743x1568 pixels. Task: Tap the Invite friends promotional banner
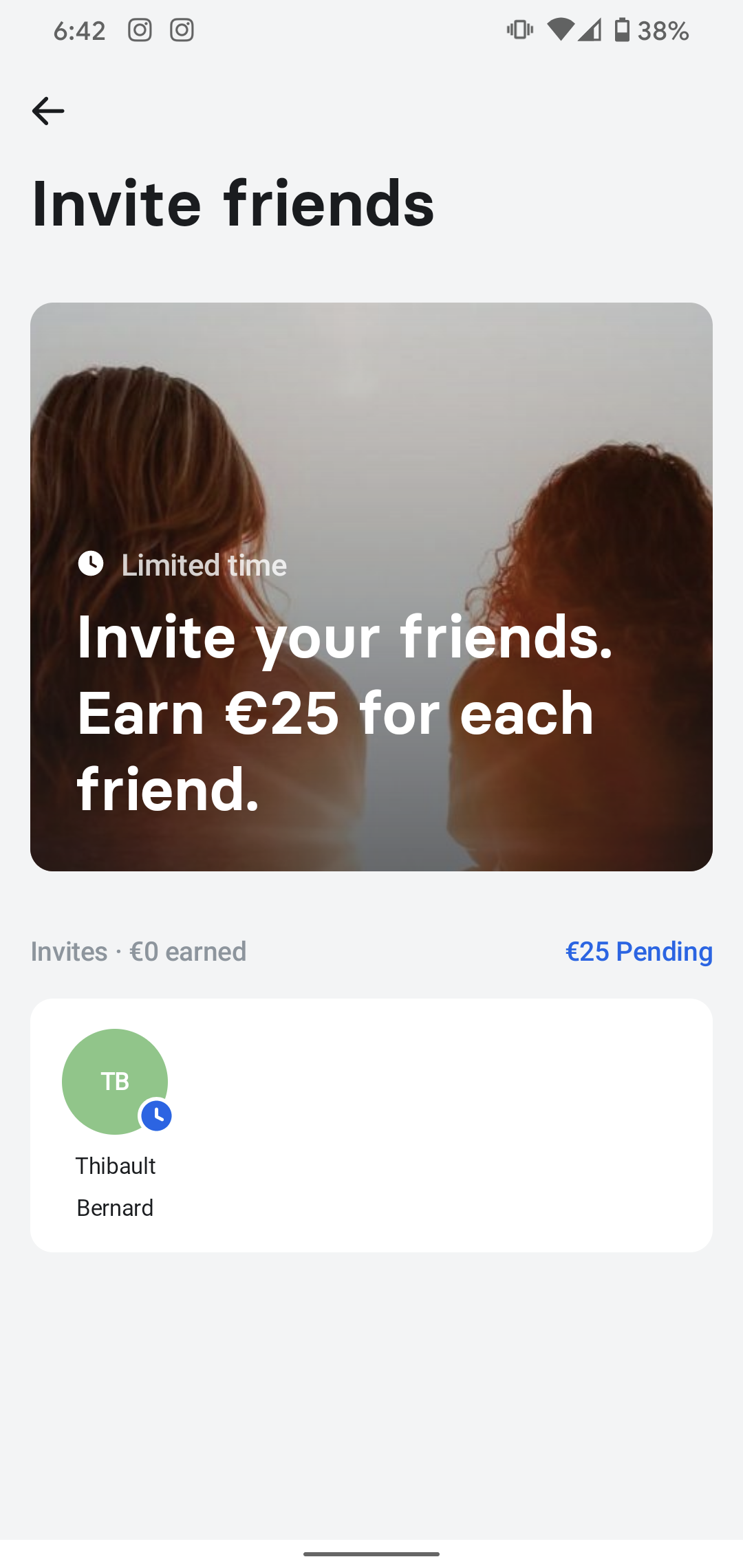(x=371, y=586)
